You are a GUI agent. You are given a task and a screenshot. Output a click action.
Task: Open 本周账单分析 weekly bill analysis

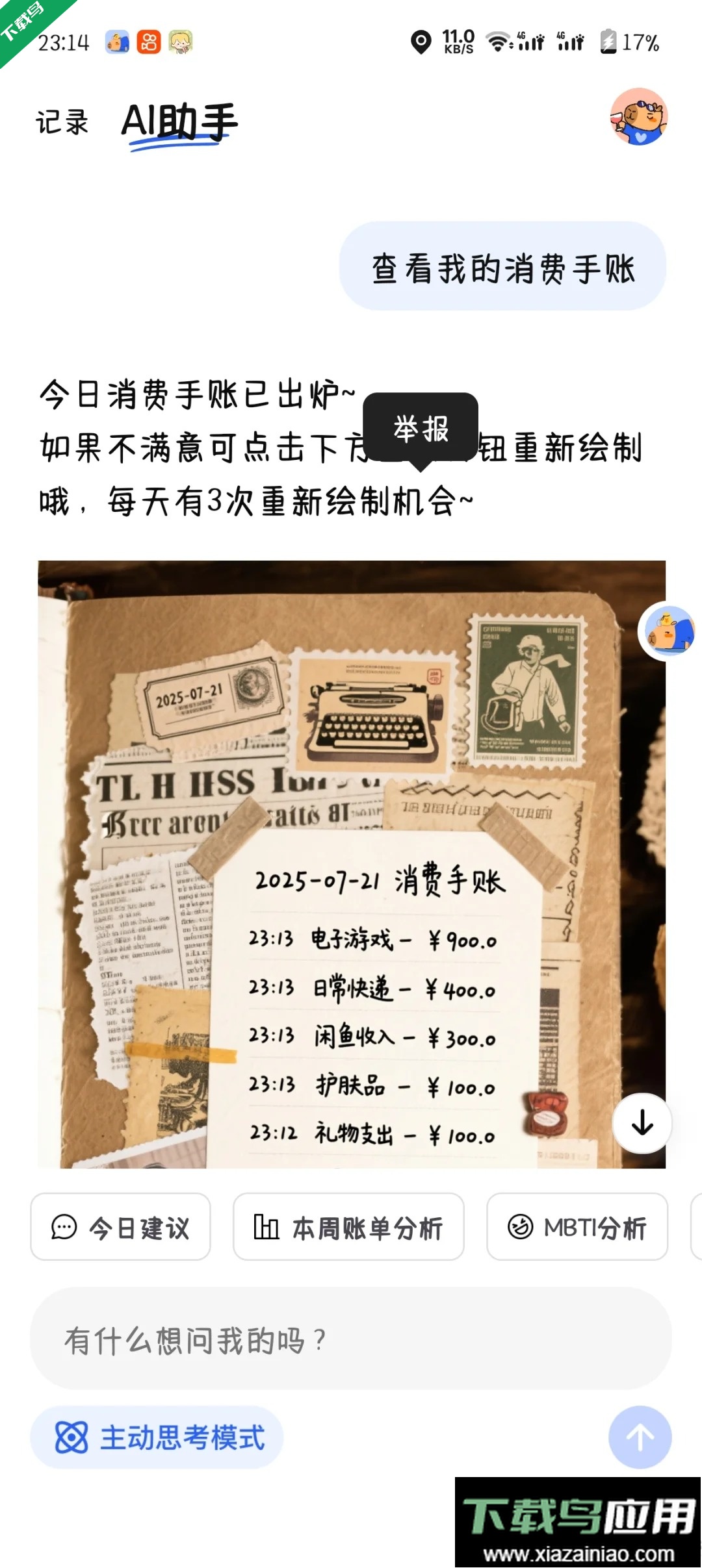coord(349,1226)
